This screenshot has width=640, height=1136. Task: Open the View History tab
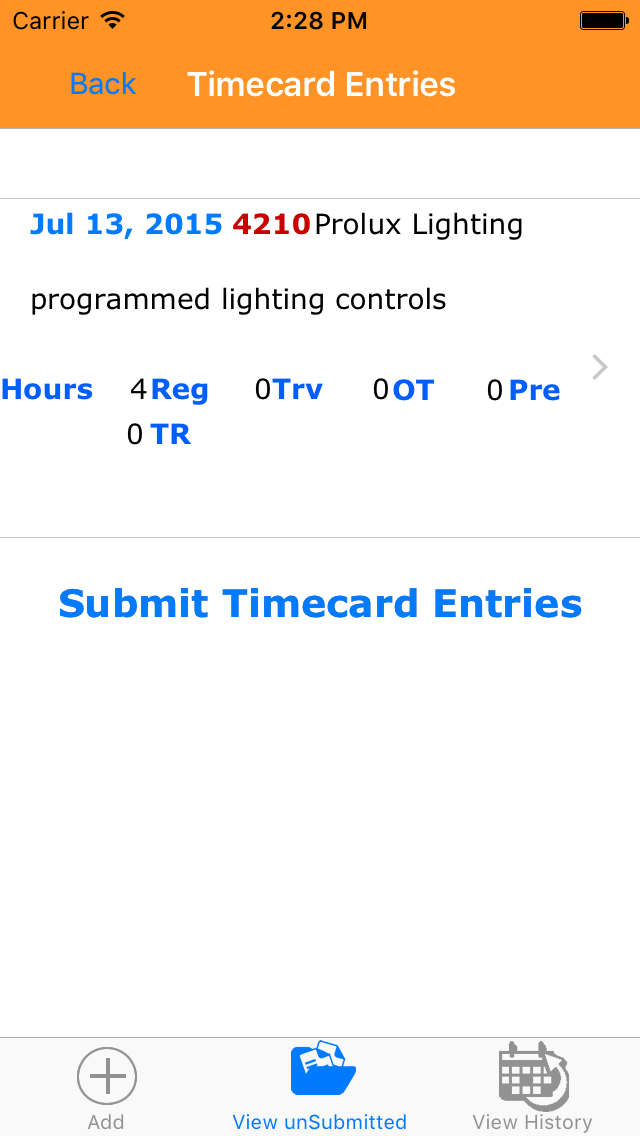pos(533,1087)
